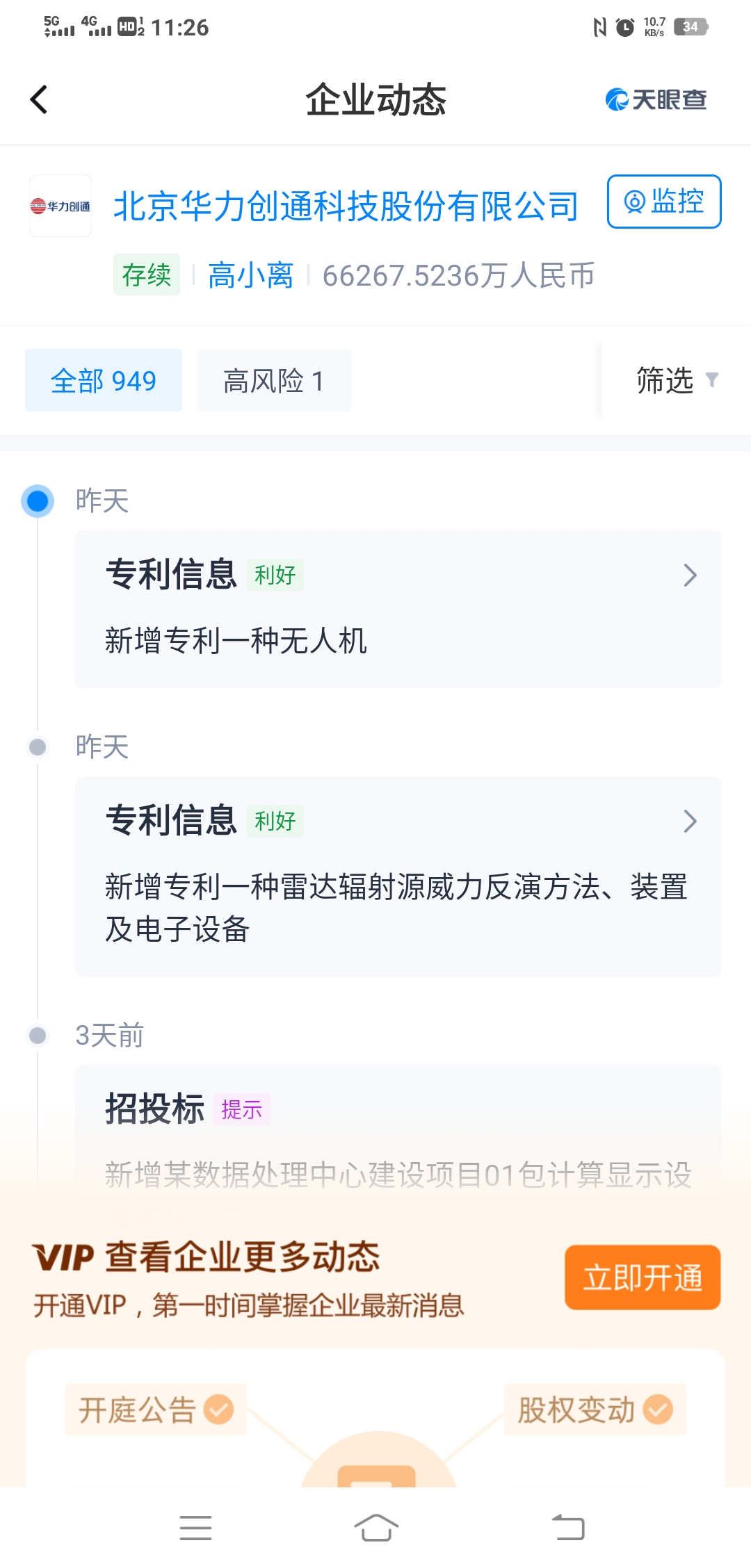Tap the 提示 tag on the 招投标 item

[243, 1111]
